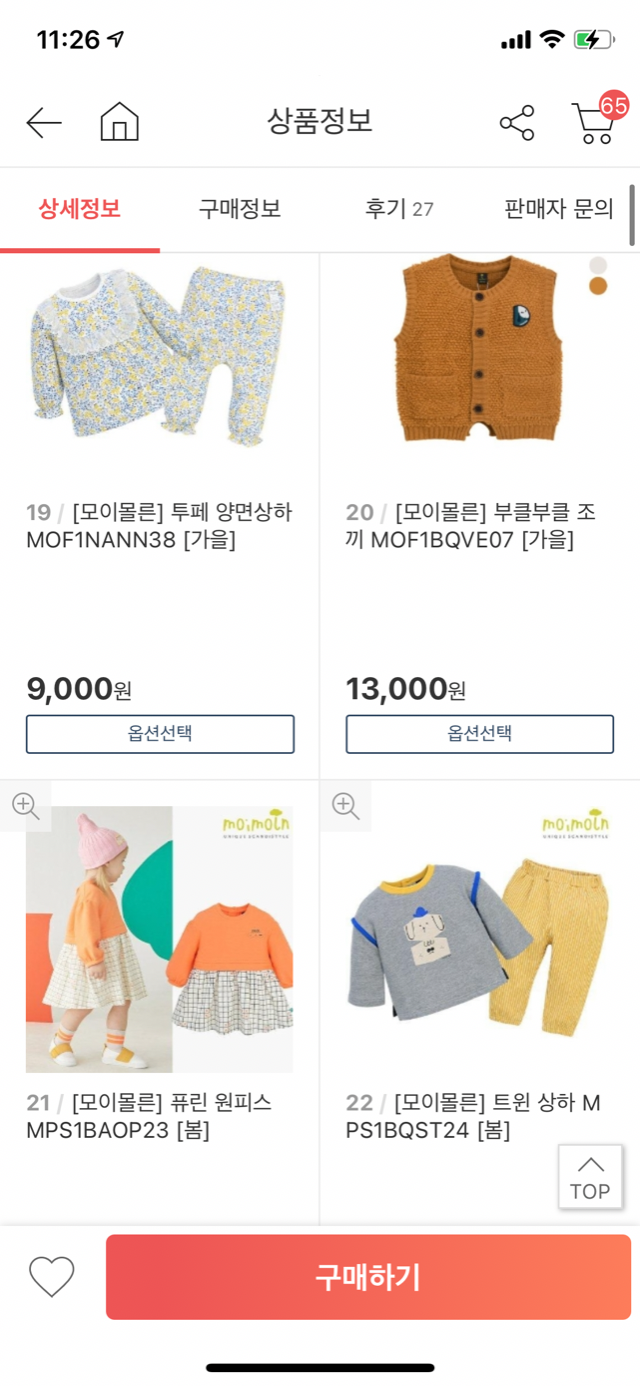
Task: Open the shopping cart with 65 items
Action: click(595, 123)
